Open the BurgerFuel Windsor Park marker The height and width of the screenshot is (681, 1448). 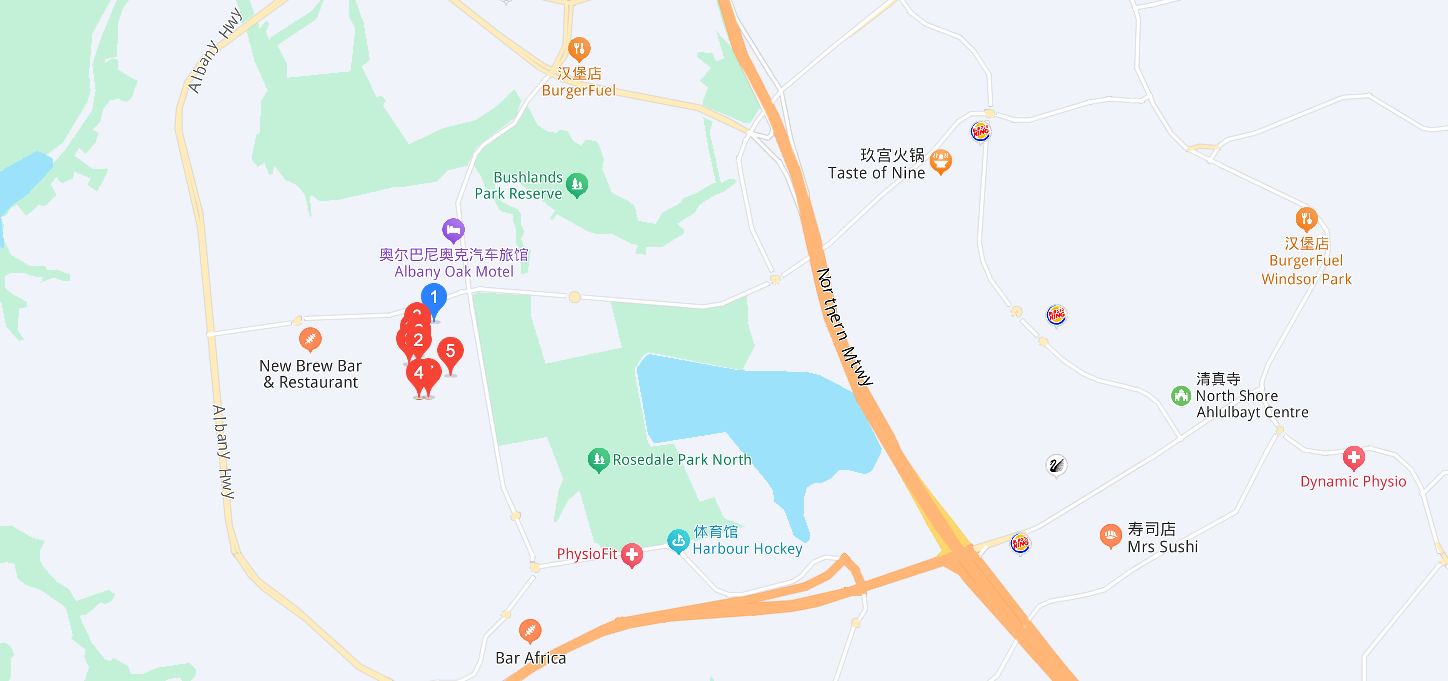point(1306,219)
